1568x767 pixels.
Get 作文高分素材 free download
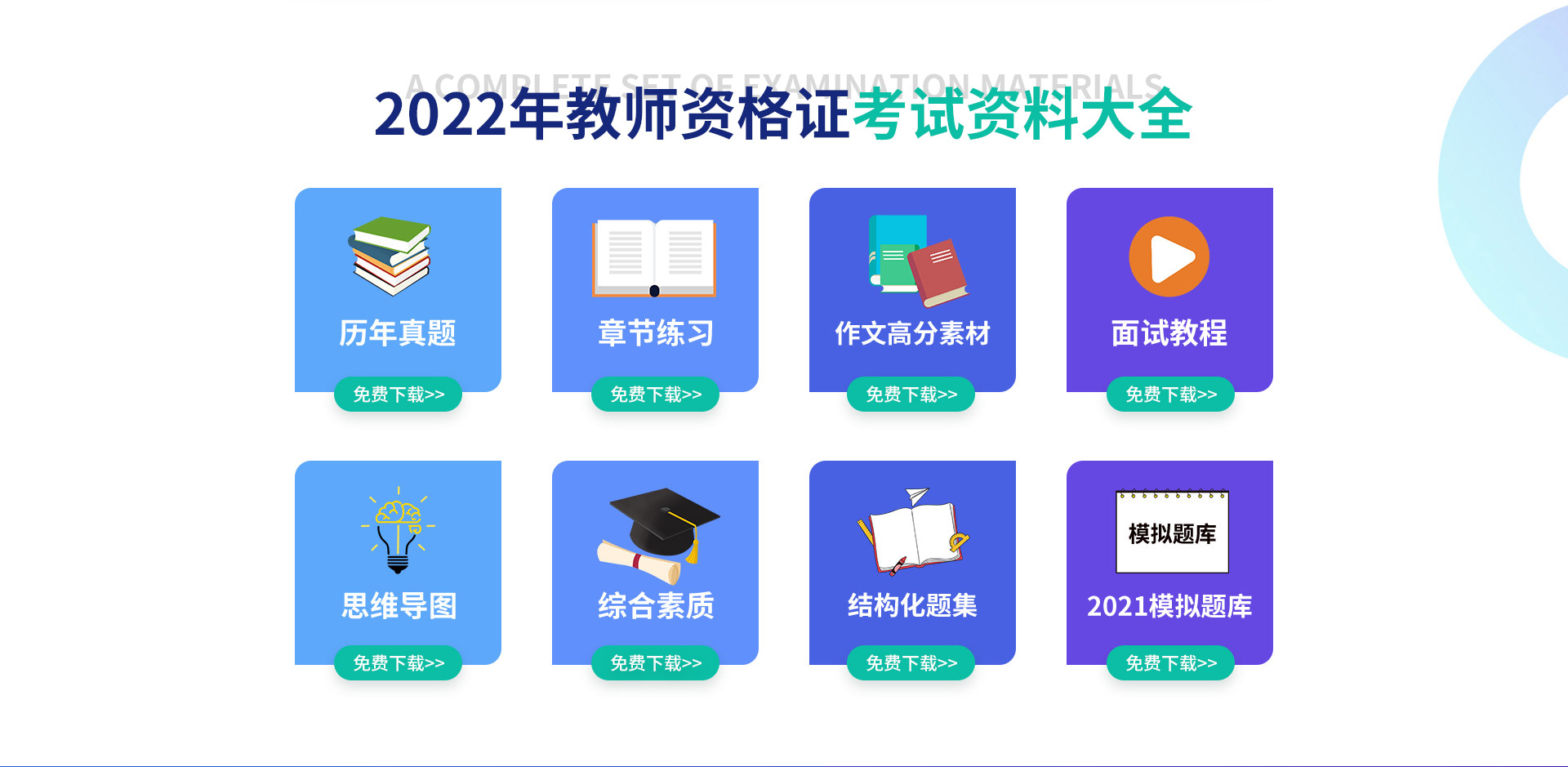[x=911, y=395]
